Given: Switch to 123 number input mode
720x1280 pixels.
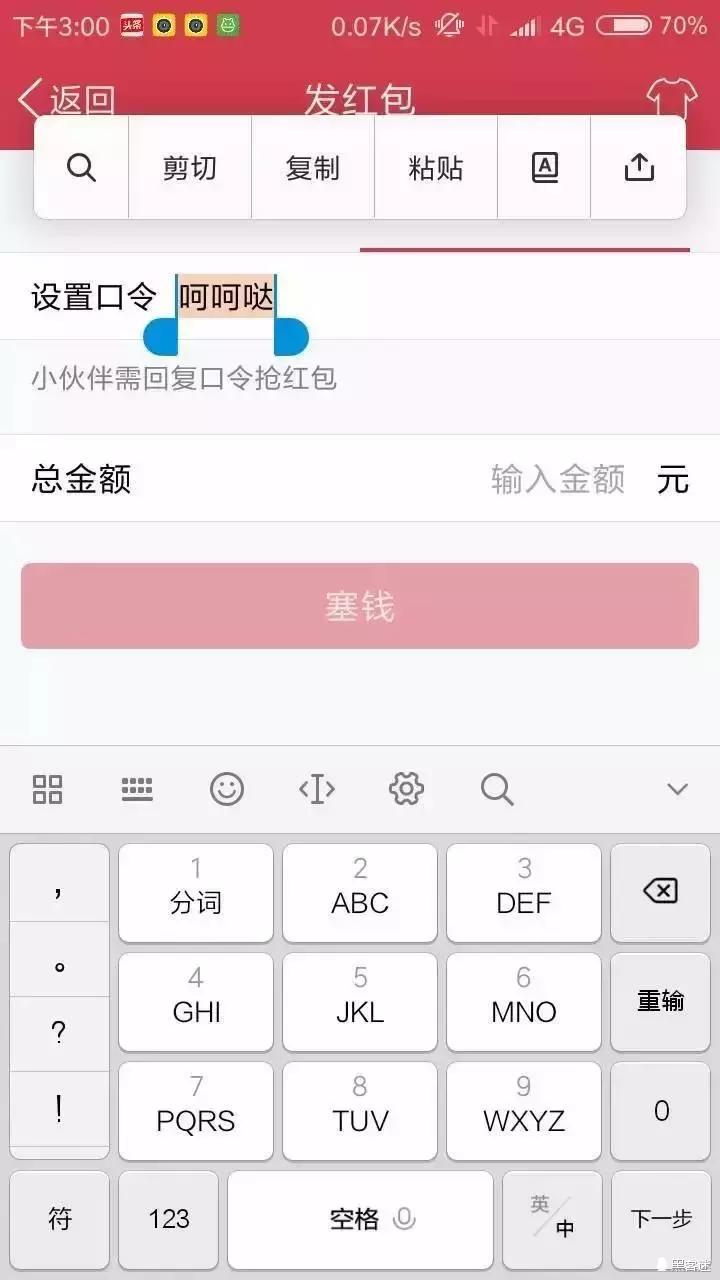Looking at the screenshot, I should 168,1219.
